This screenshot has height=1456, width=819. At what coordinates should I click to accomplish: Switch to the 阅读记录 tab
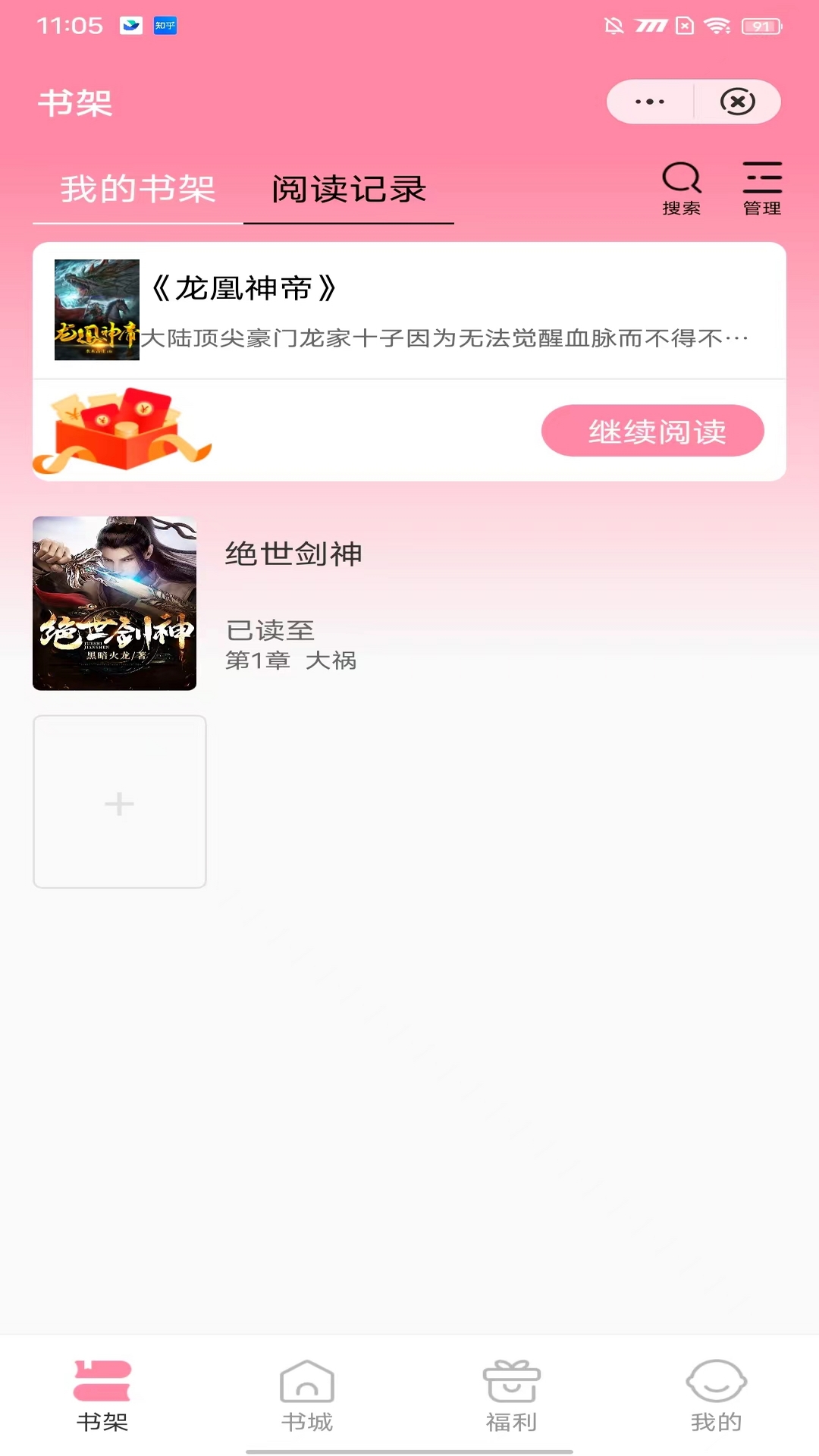click(348, 190)
